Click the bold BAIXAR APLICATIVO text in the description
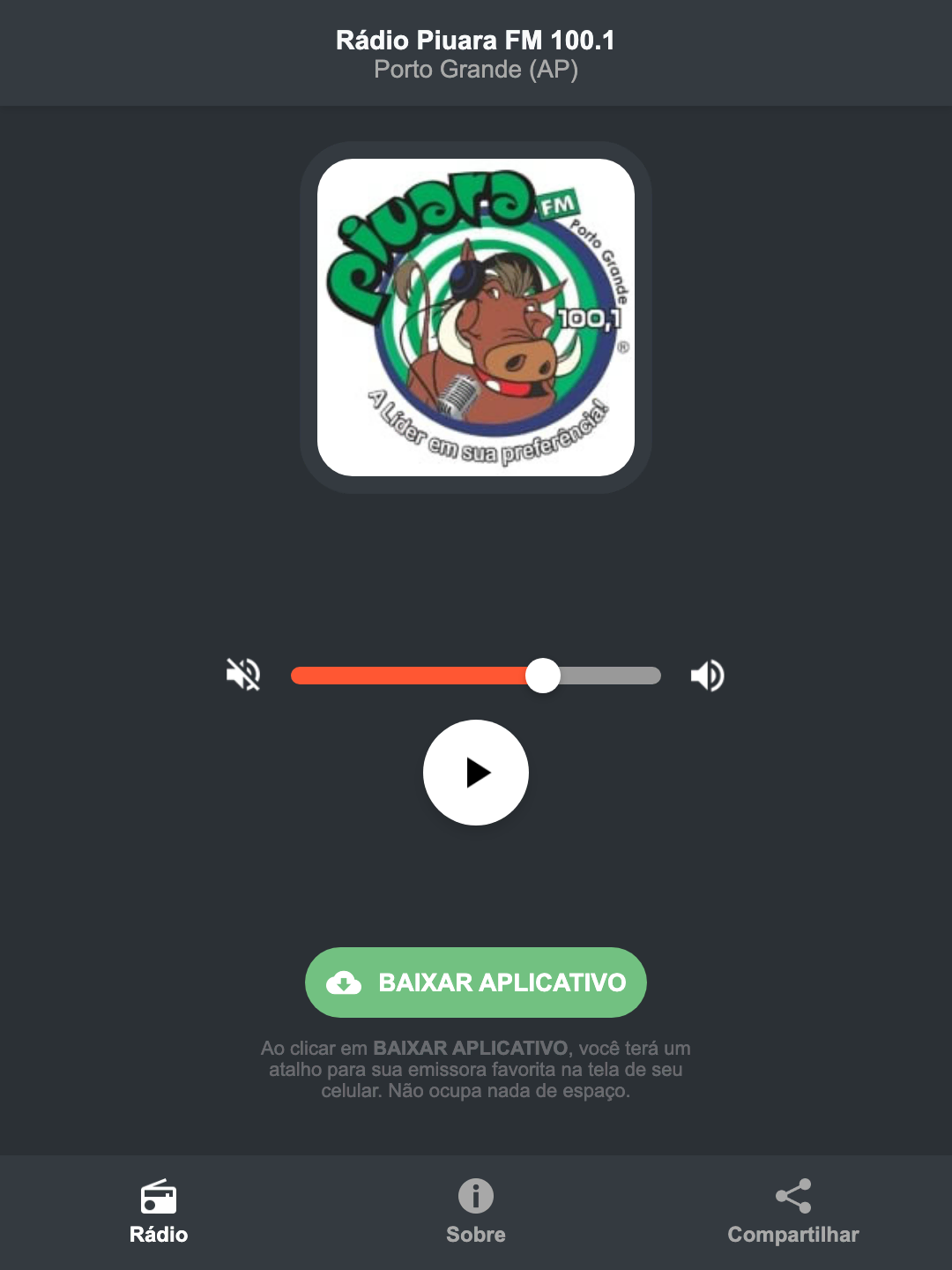The image size is (952, 1270). point(472,1049)
